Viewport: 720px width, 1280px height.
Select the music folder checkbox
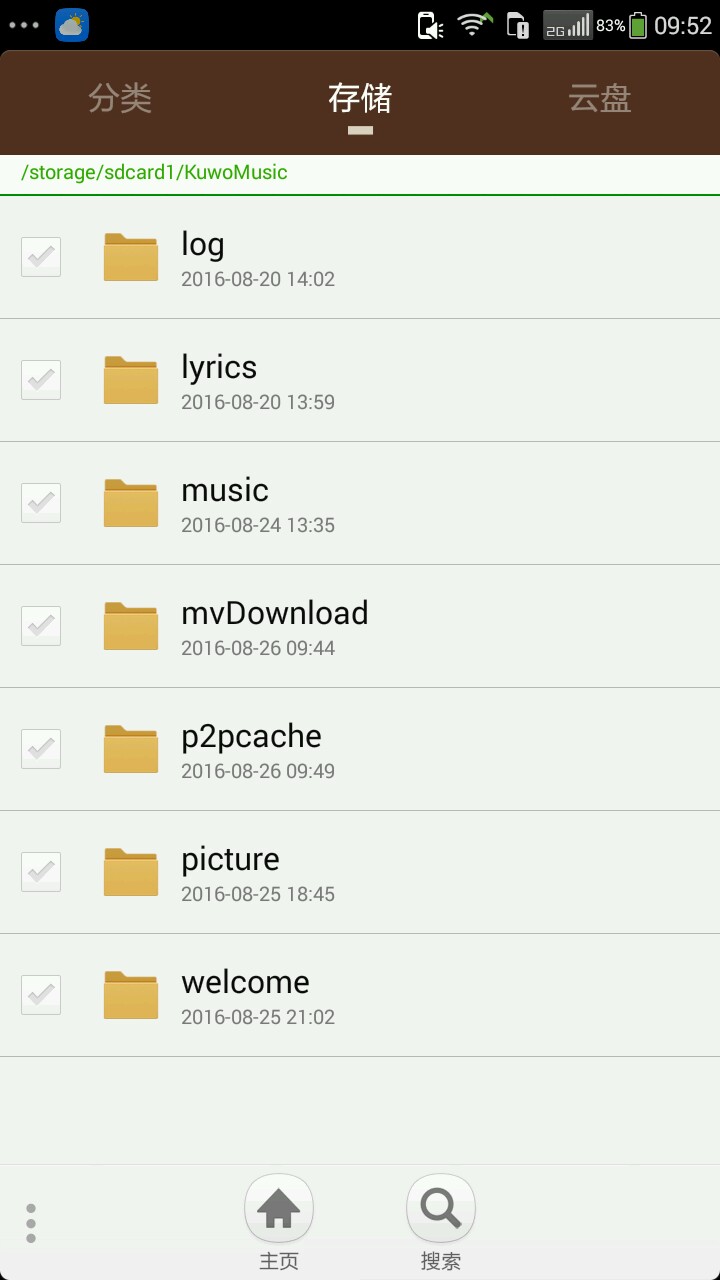41,503
